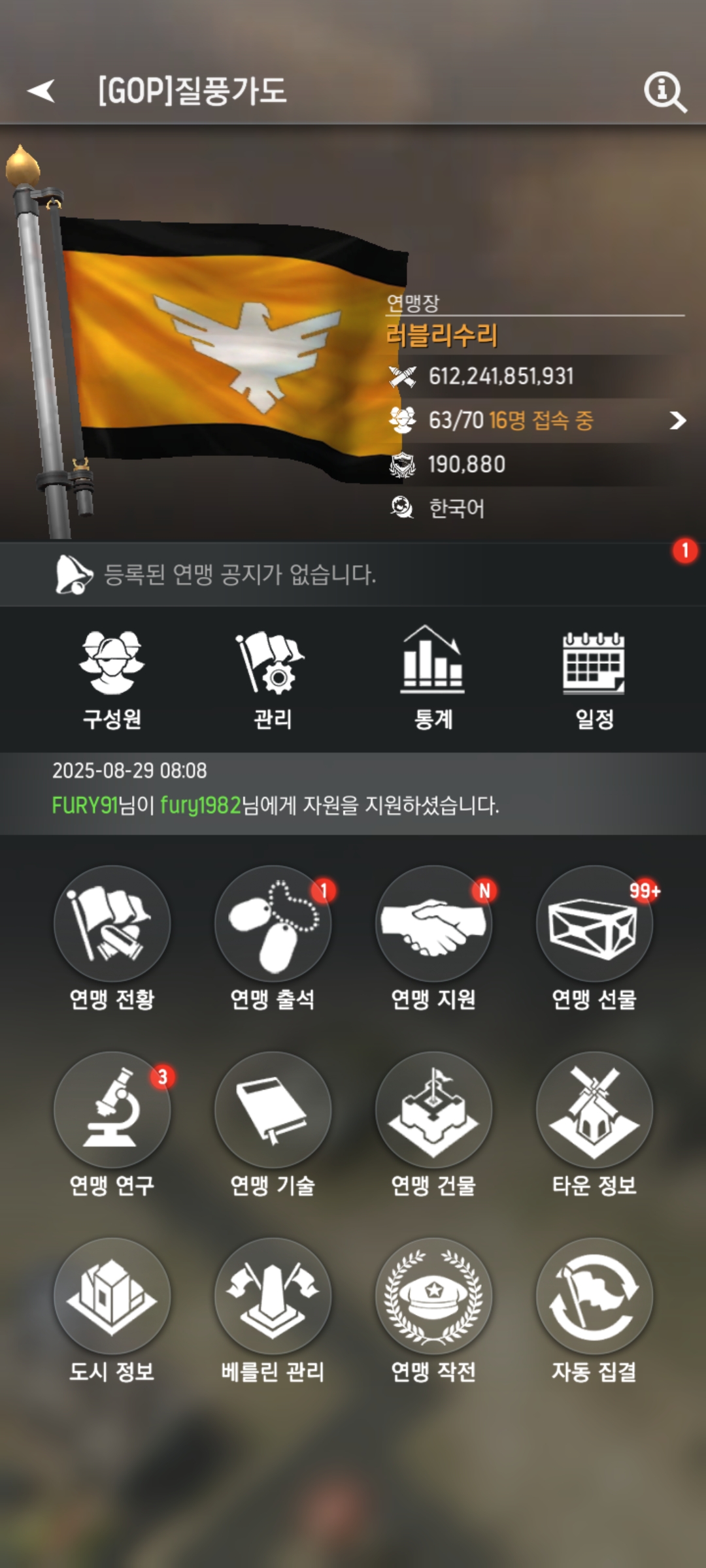The width and height of the screenshot is (706, 1568).
Task: Go back using the top-left arrow
Action: pos(42,91)
